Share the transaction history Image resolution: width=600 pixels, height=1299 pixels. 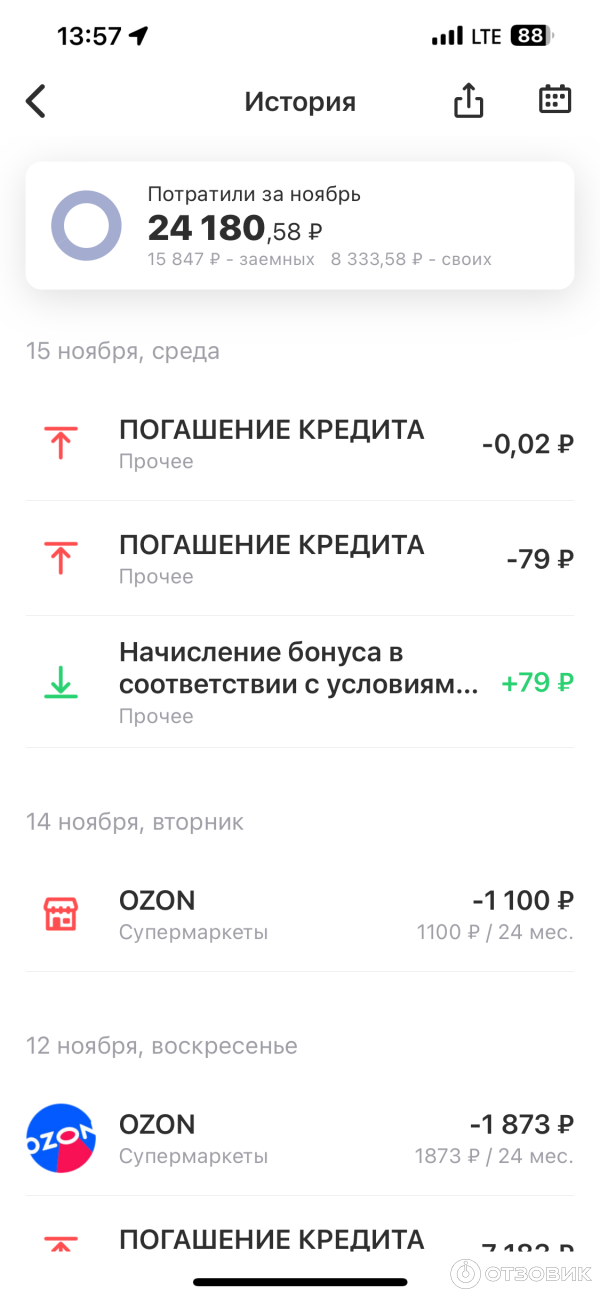[468, 100]
